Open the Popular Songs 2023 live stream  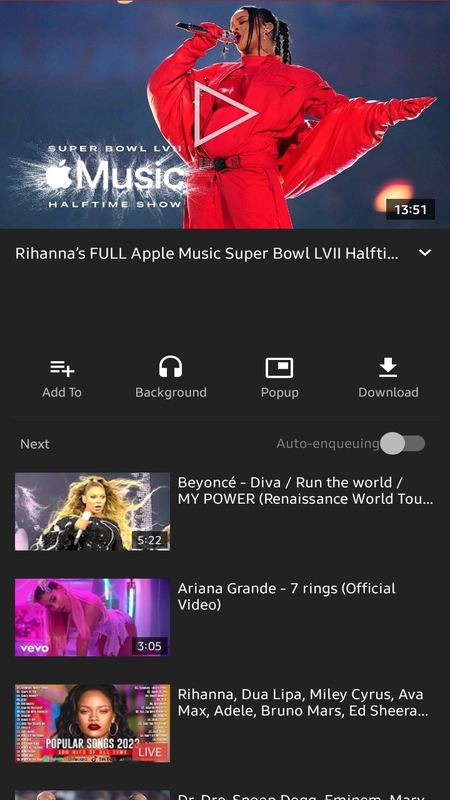(x=225, y=723)
